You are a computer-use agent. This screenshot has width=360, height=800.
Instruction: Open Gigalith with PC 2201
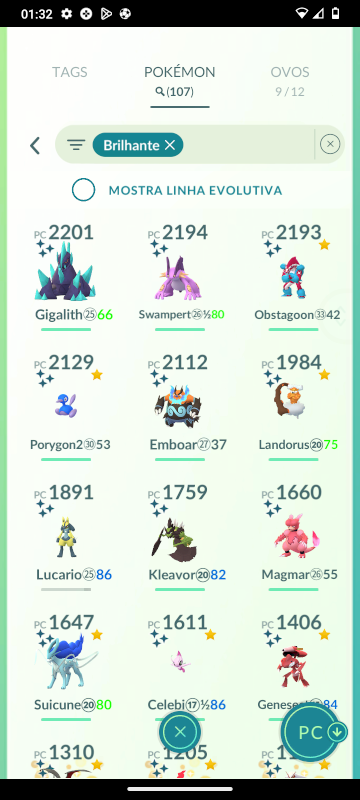point(66,276)
